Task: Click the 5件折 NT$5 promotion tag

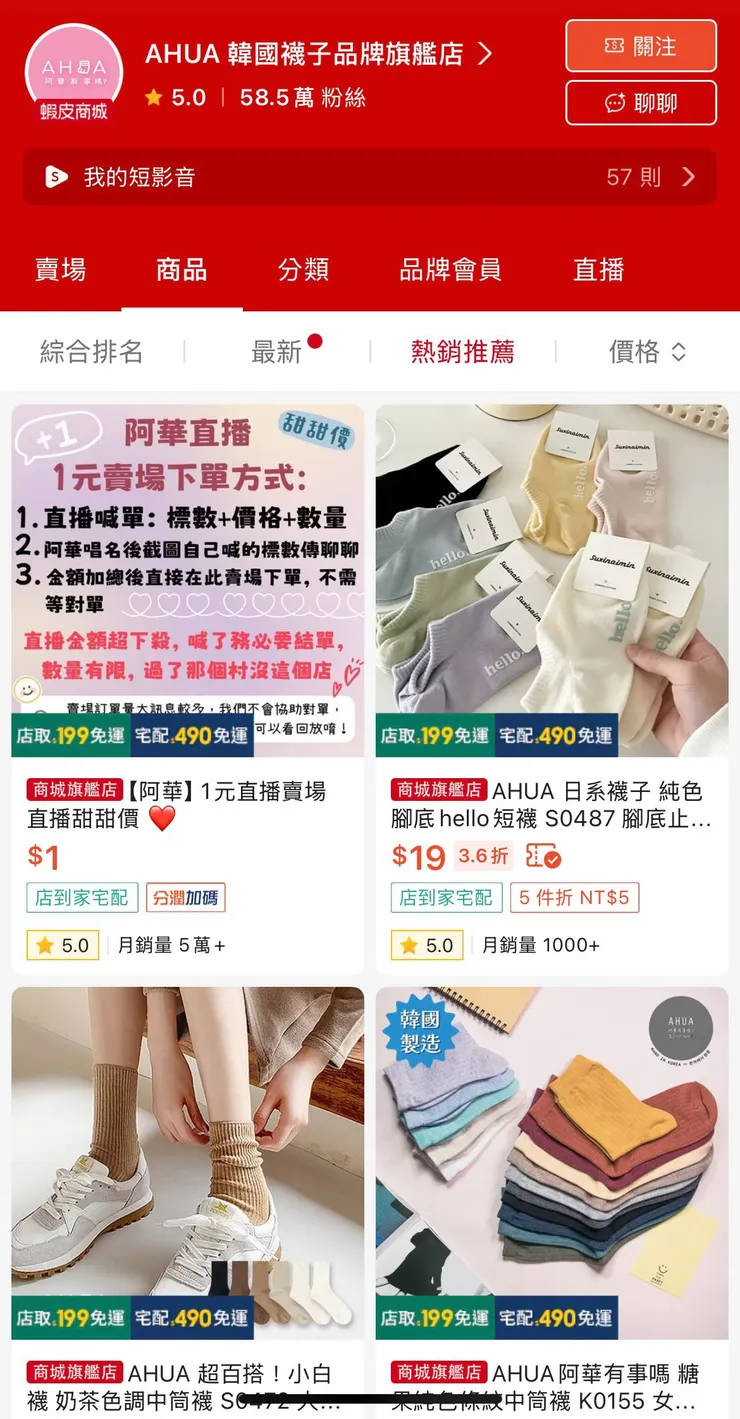Action: pos(574,897)
